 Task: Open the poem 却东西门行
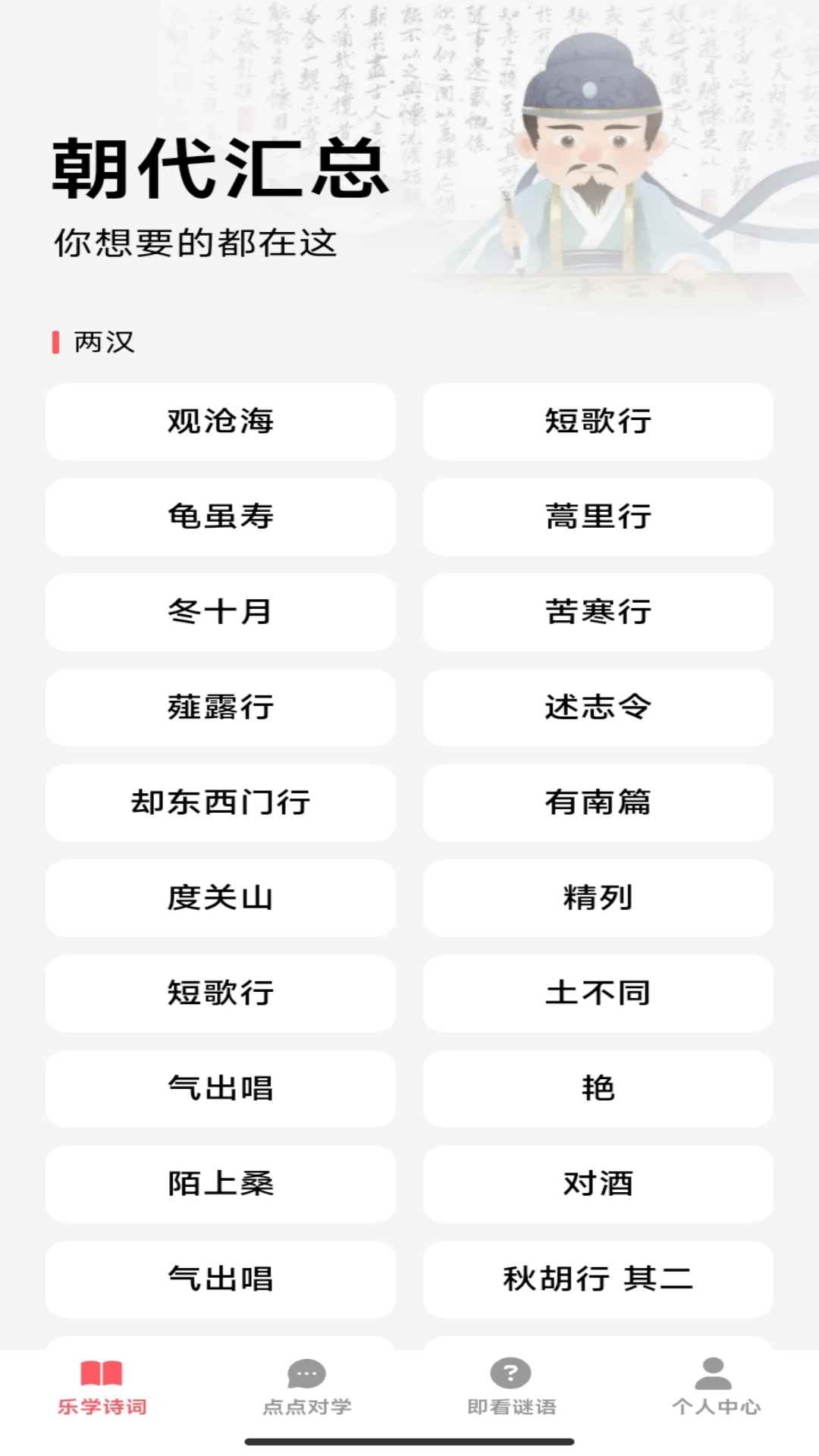(220, 802)
